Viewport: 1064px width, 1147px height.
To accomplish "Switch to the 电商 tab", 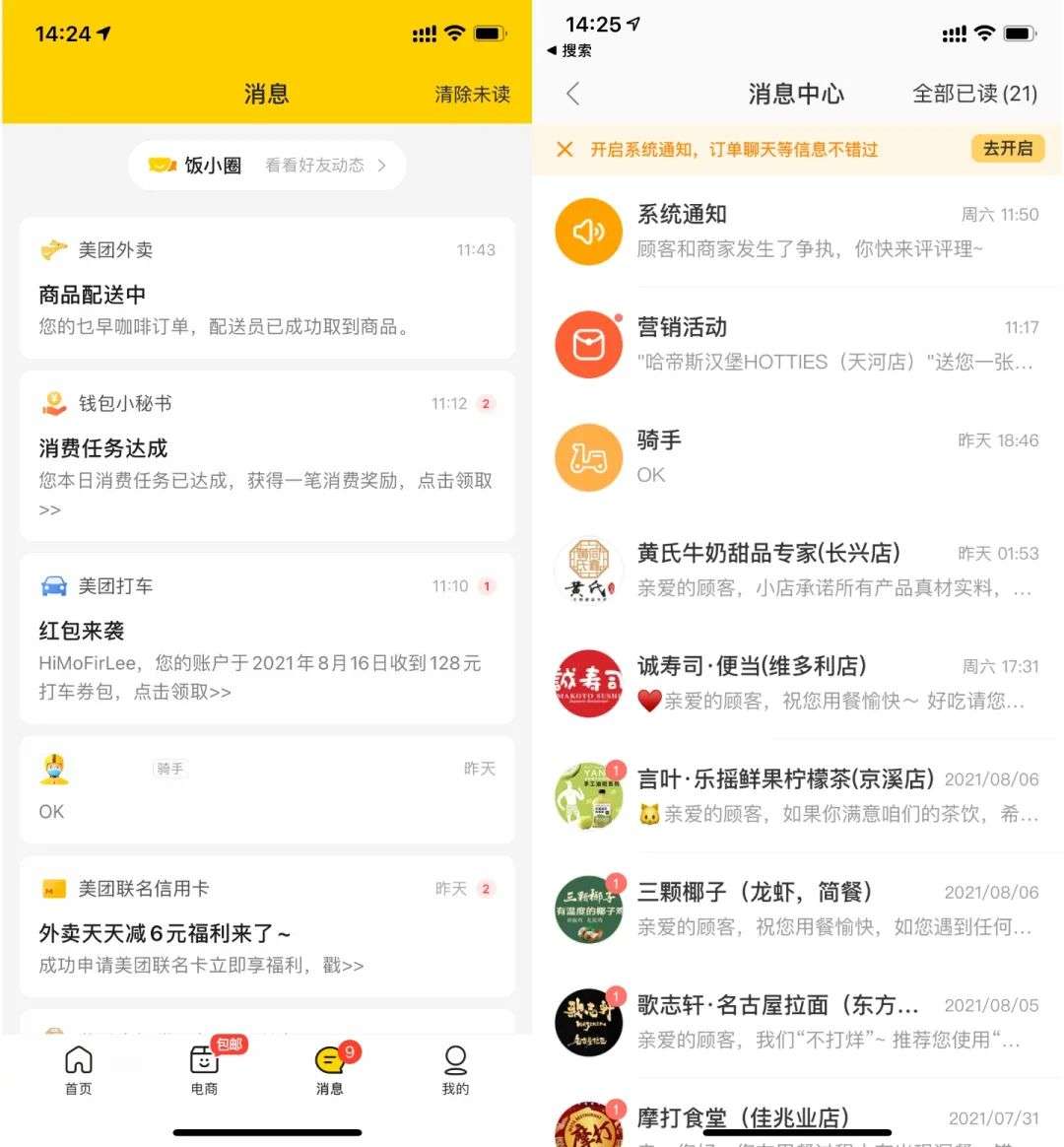I will tap(204, 1069).
